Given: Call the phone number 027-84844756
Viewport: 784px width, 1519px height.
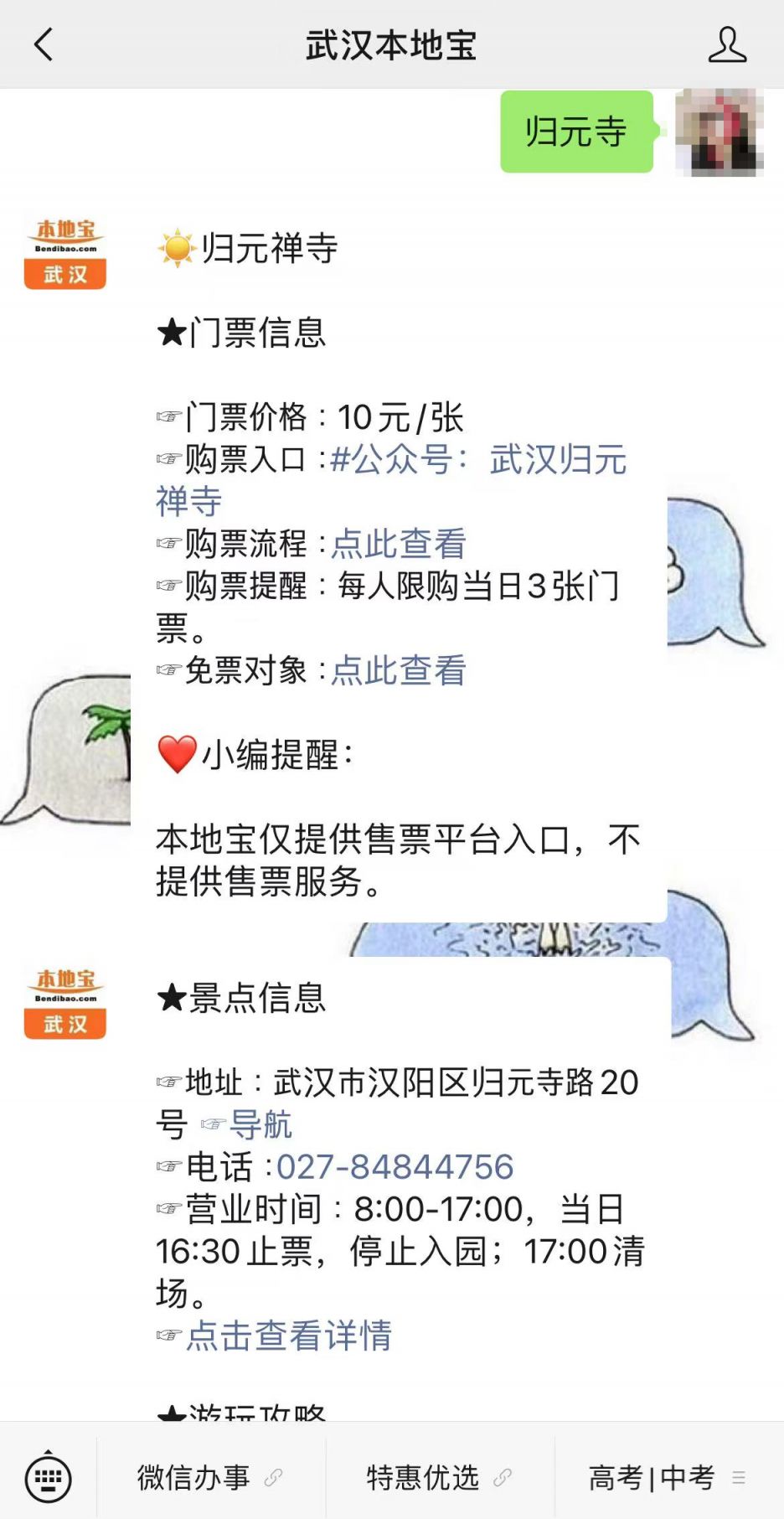Looking at the screenshot, I should coord(395,1166).
